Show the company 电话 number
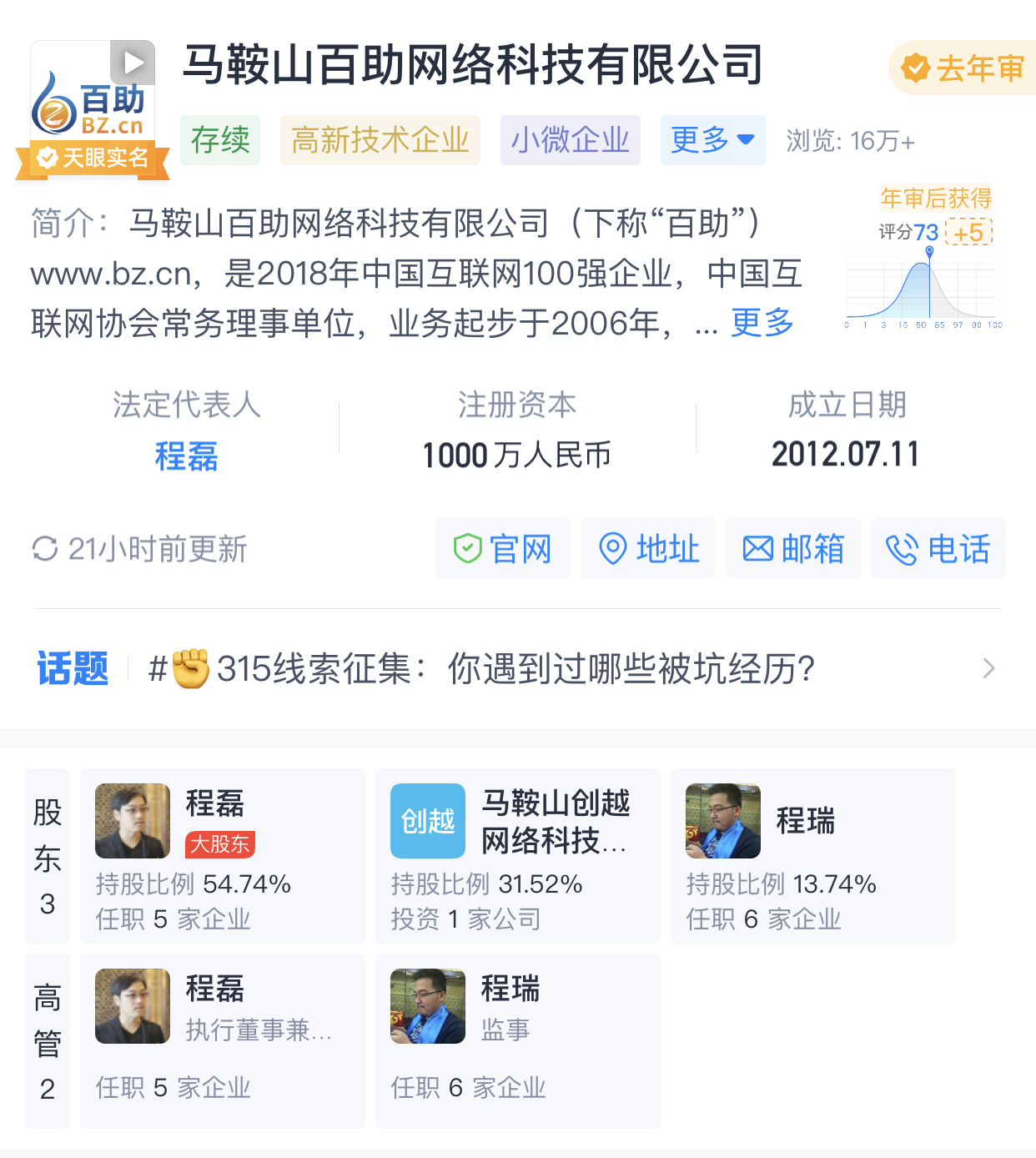 (x=938, y=549)
